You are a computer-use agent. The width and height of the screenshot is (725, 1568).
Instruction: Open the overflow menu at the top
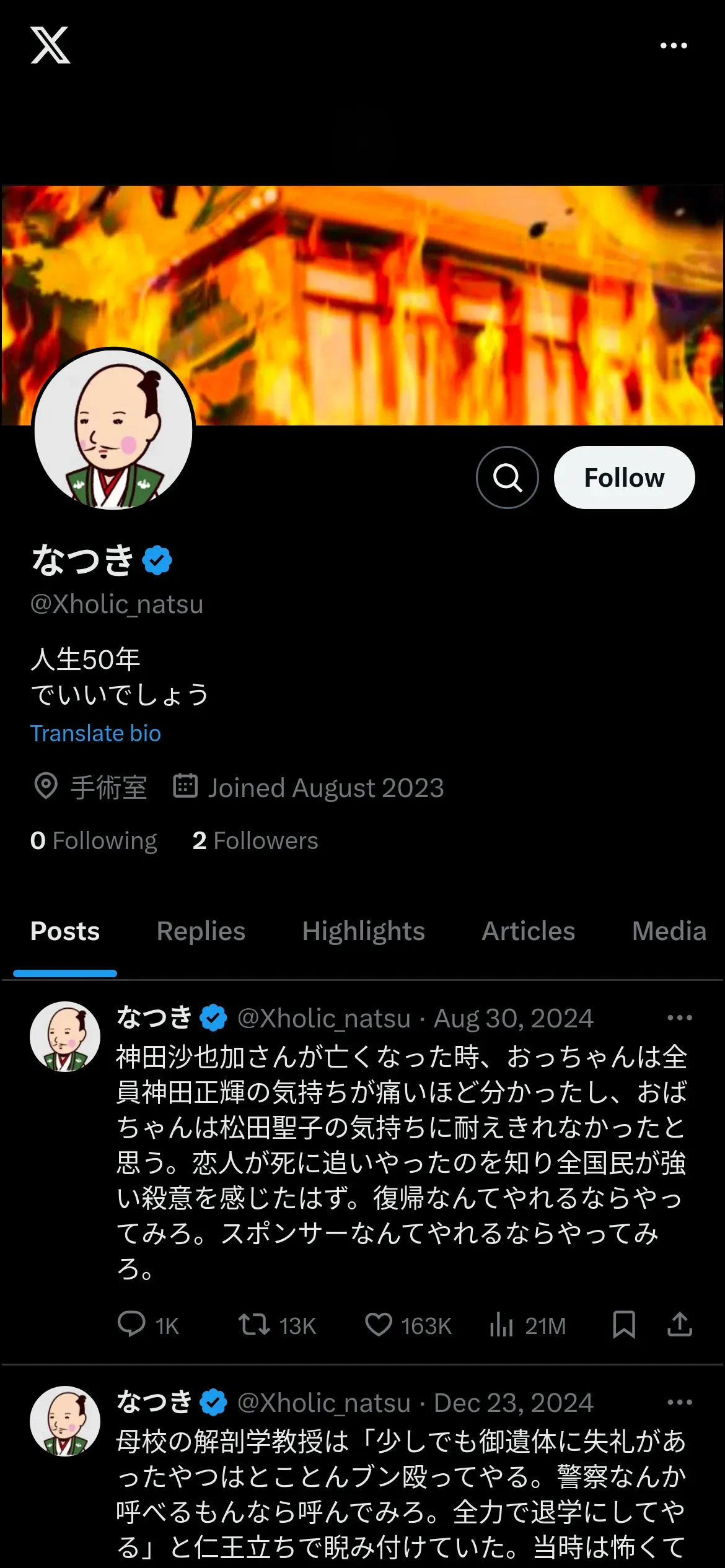point(674,46)
